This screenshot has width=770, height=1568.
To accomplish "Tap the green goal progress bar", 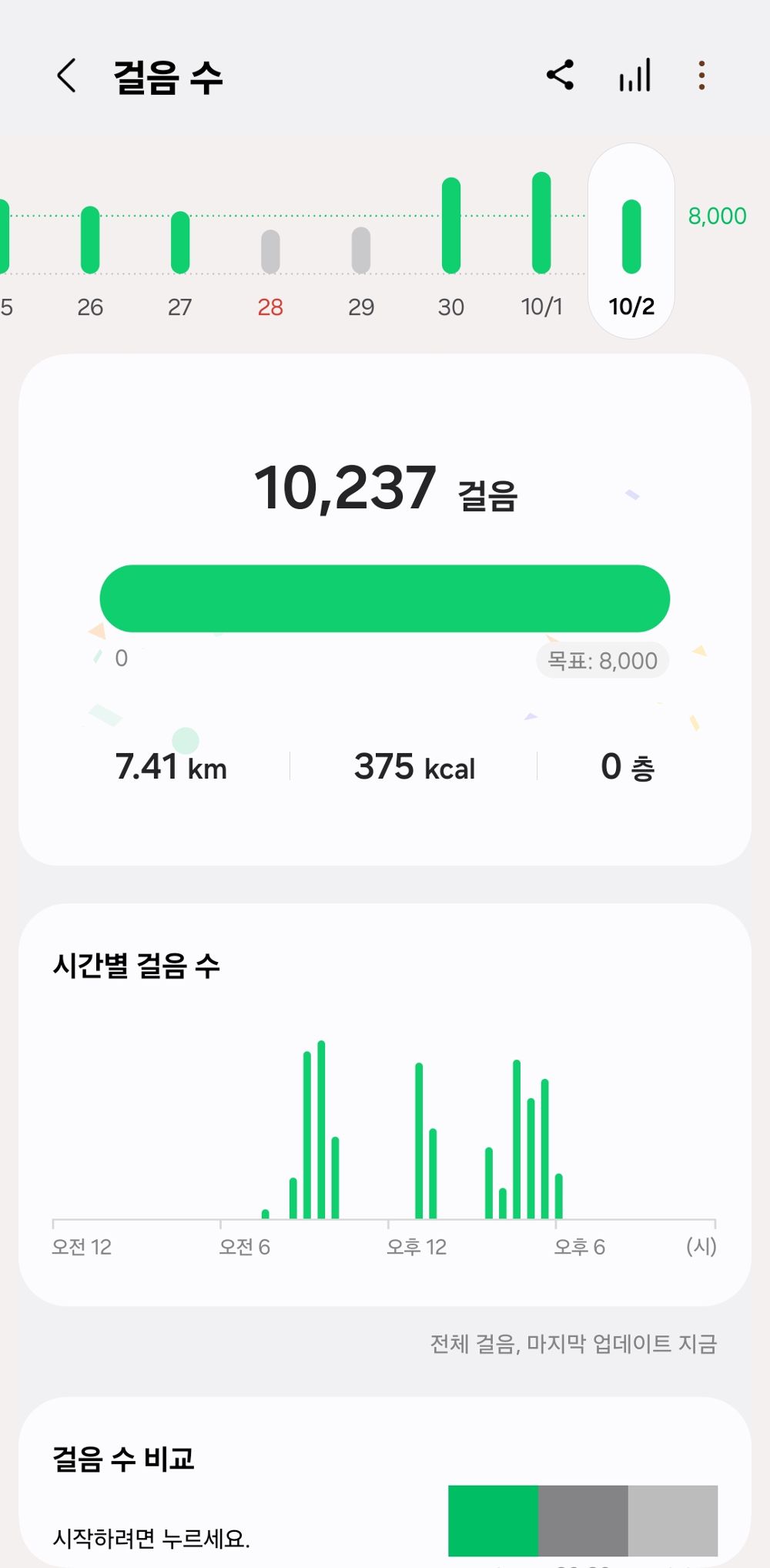I will (384, 598).
